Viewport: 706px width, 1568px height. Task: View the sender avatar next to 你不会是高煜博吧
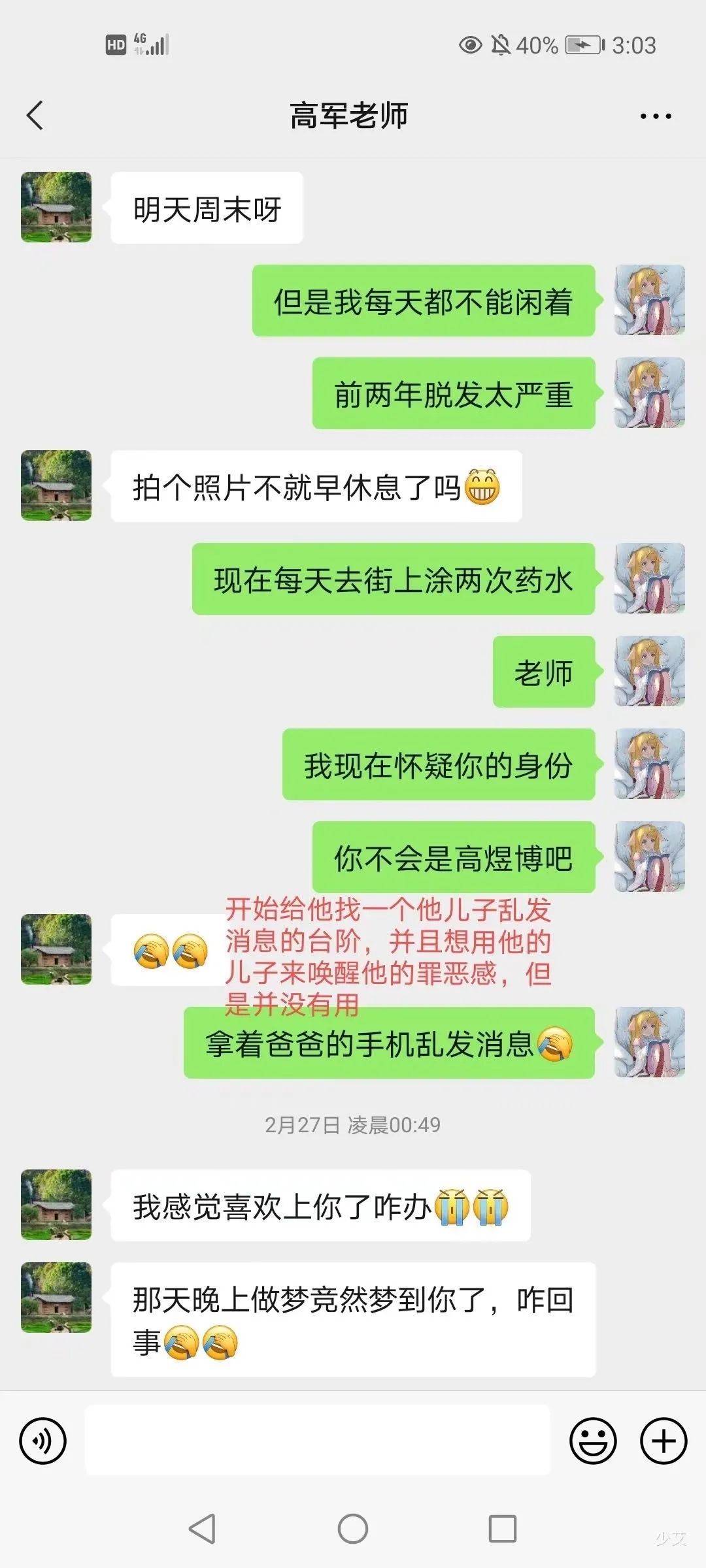(x=649, y=857)
